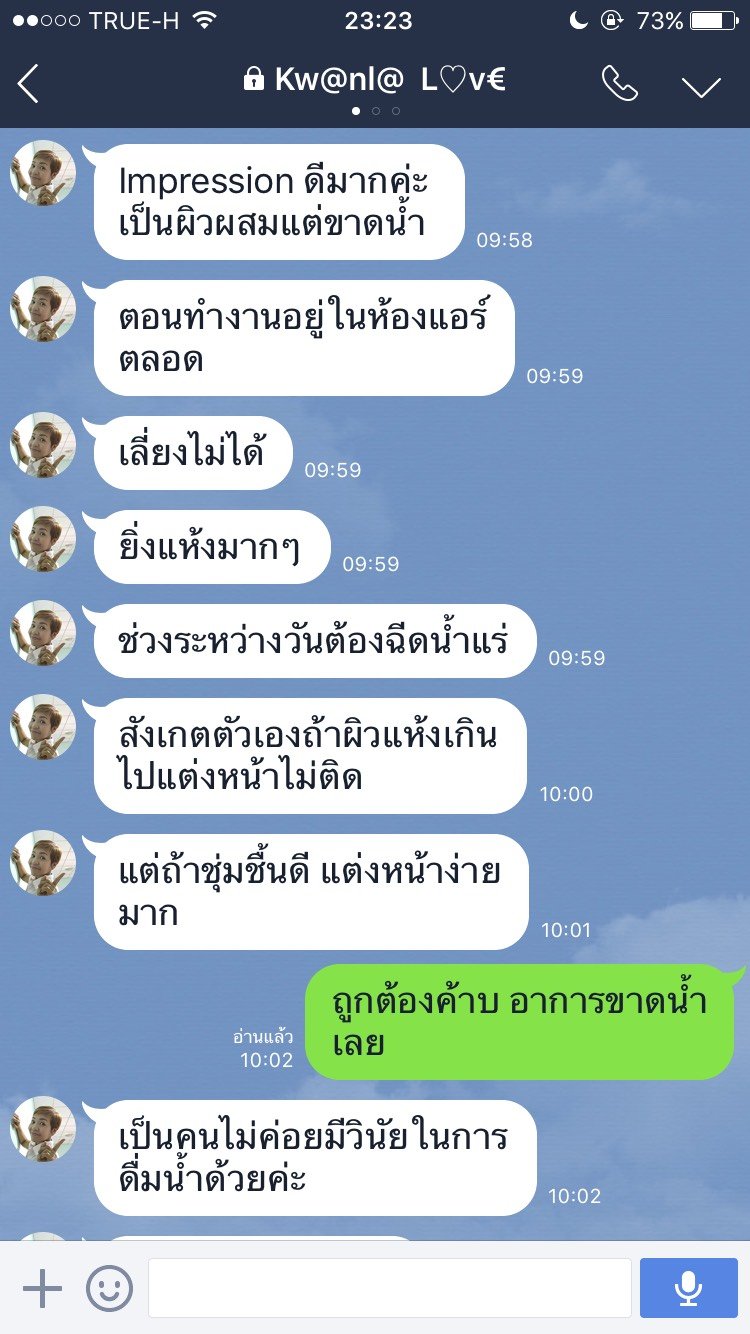Open sender's profile picture beside the Impression message
Screen dimensions: 750x1334
pos(43,173)
